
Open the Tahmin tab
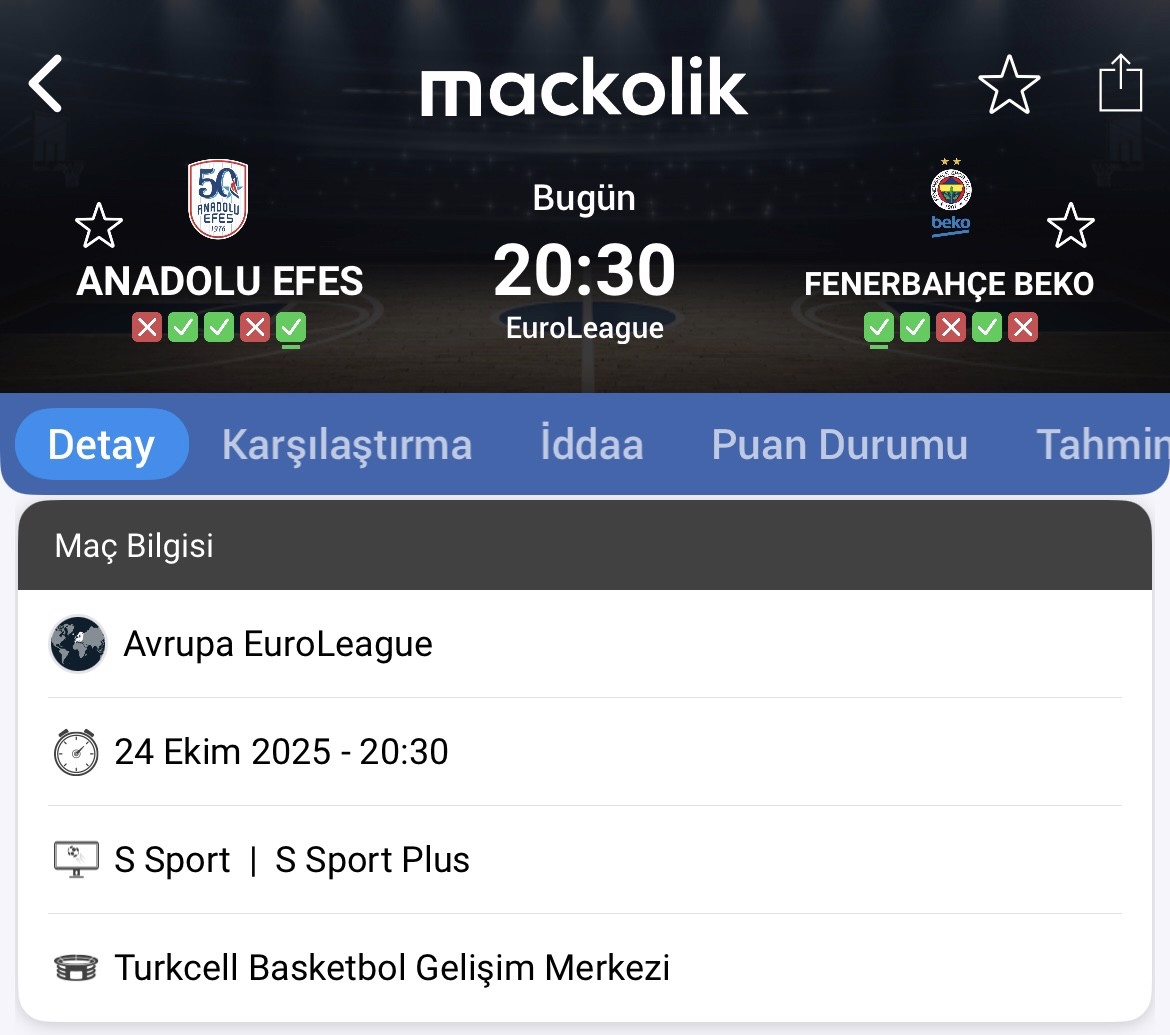(1100, 445)
